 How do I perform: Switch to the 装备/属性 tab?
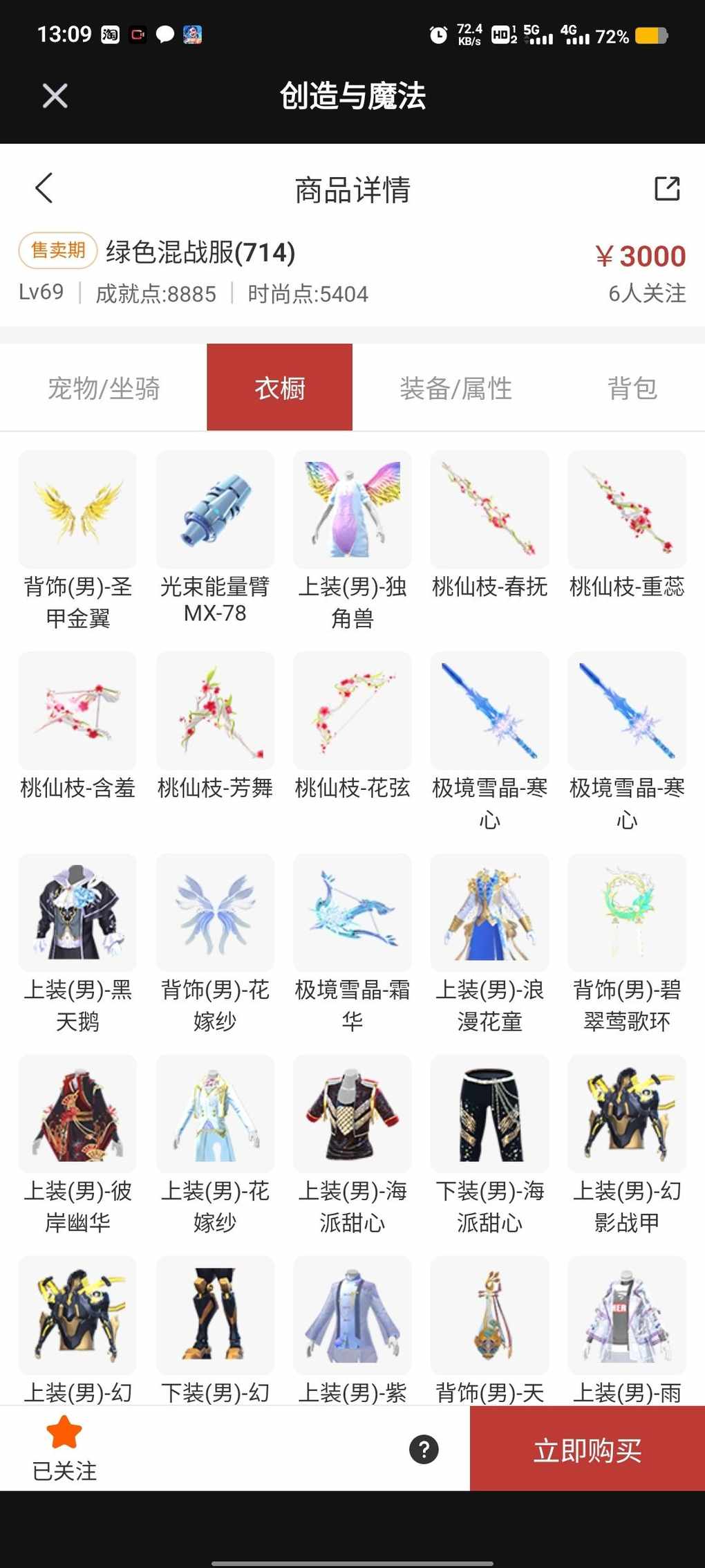[x=455, y=388]
